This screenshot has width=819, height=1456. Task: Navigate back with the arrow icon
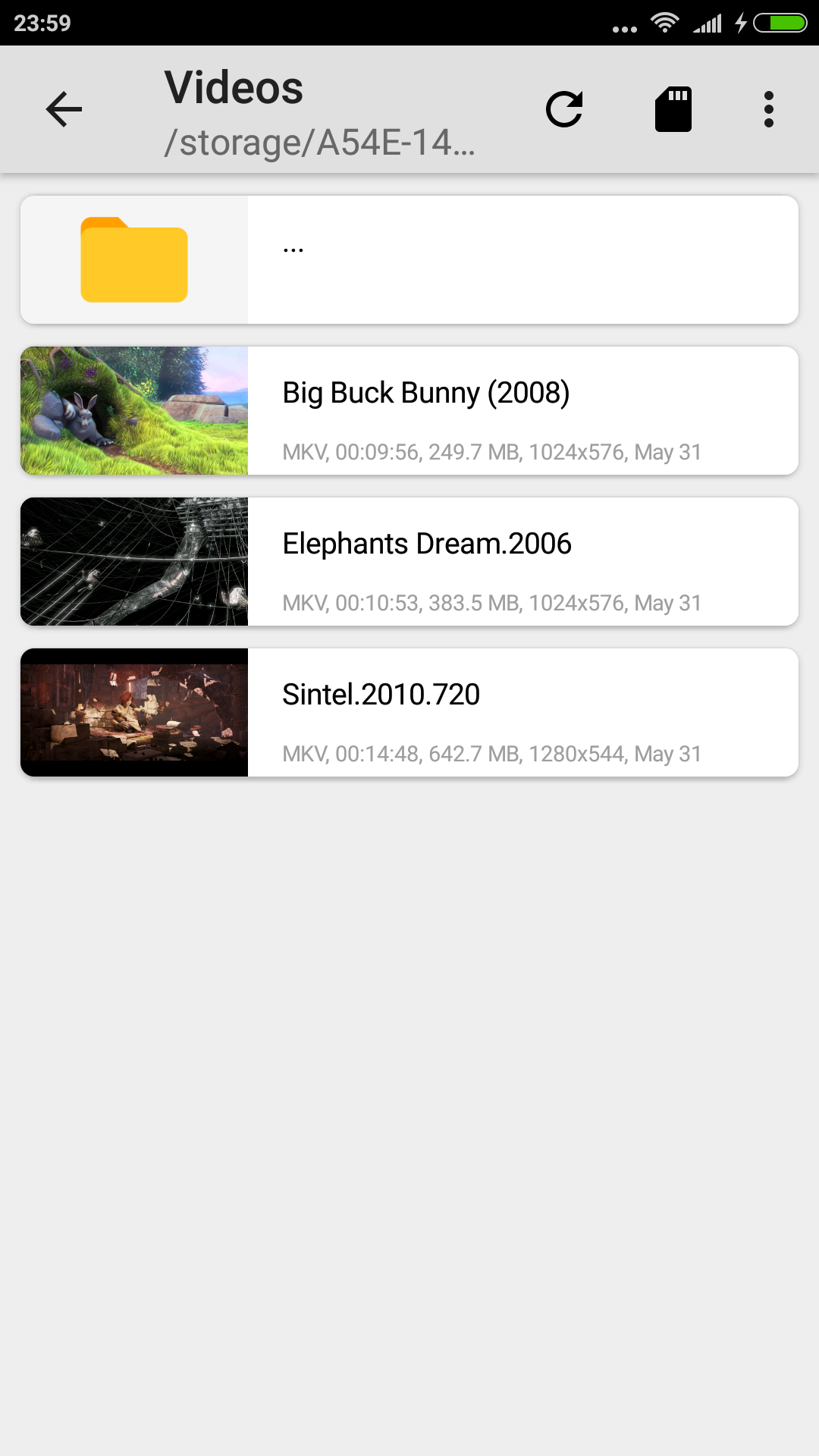(64, 108)
